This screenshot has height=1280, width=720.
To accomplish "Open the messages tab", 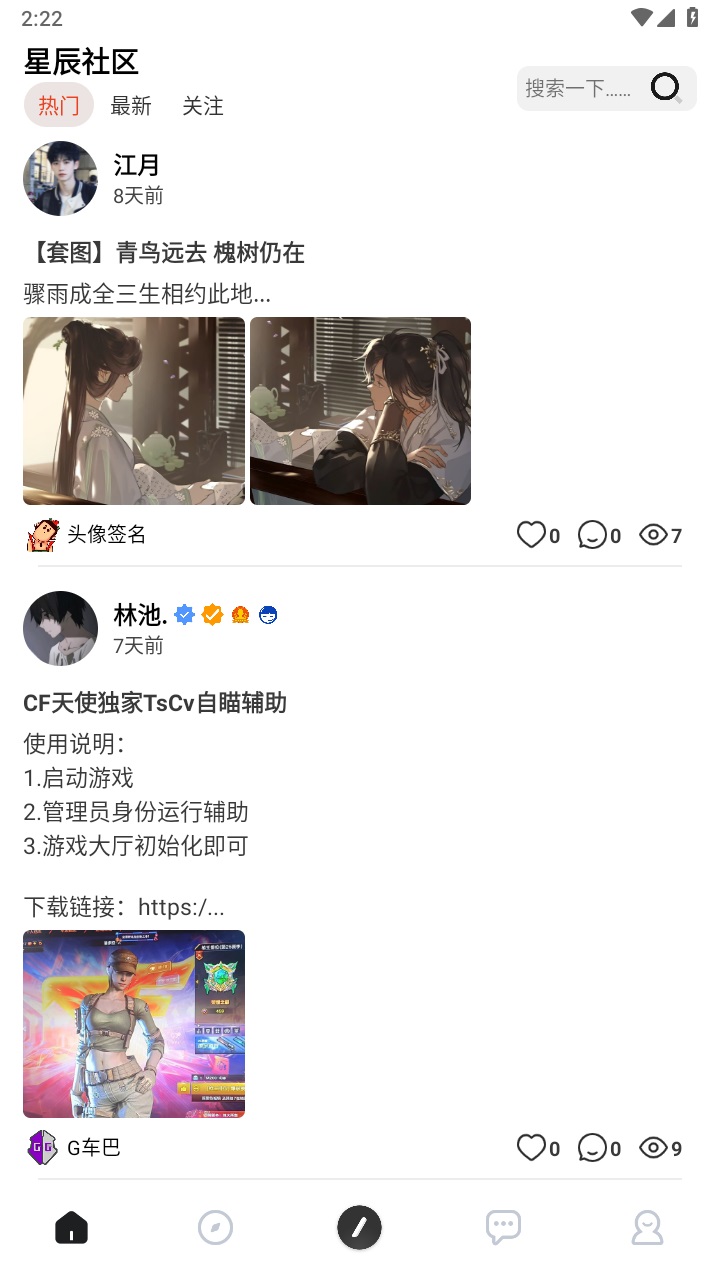I will 503,1227.
